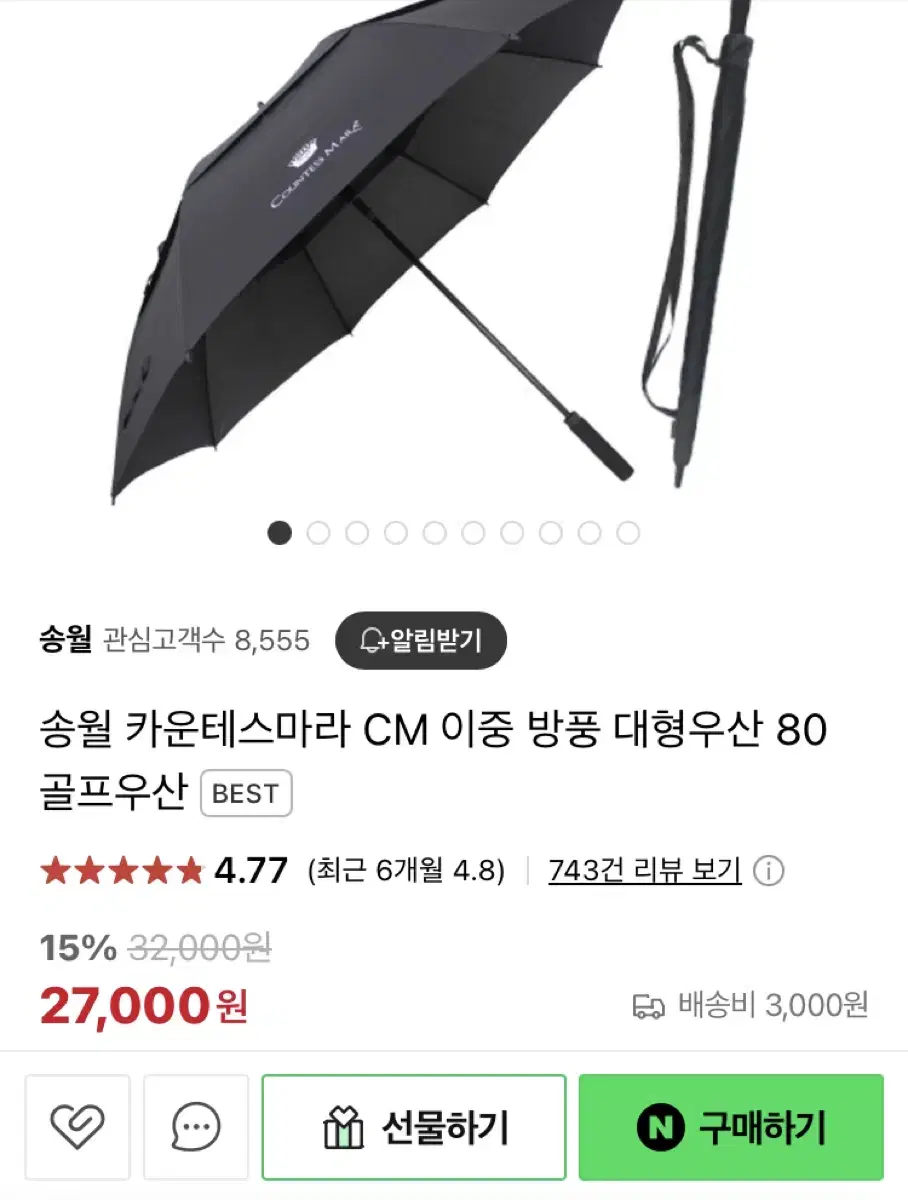
Task: Click the green 구매하기 purchase button
Action: click(x=731, y=1127)
